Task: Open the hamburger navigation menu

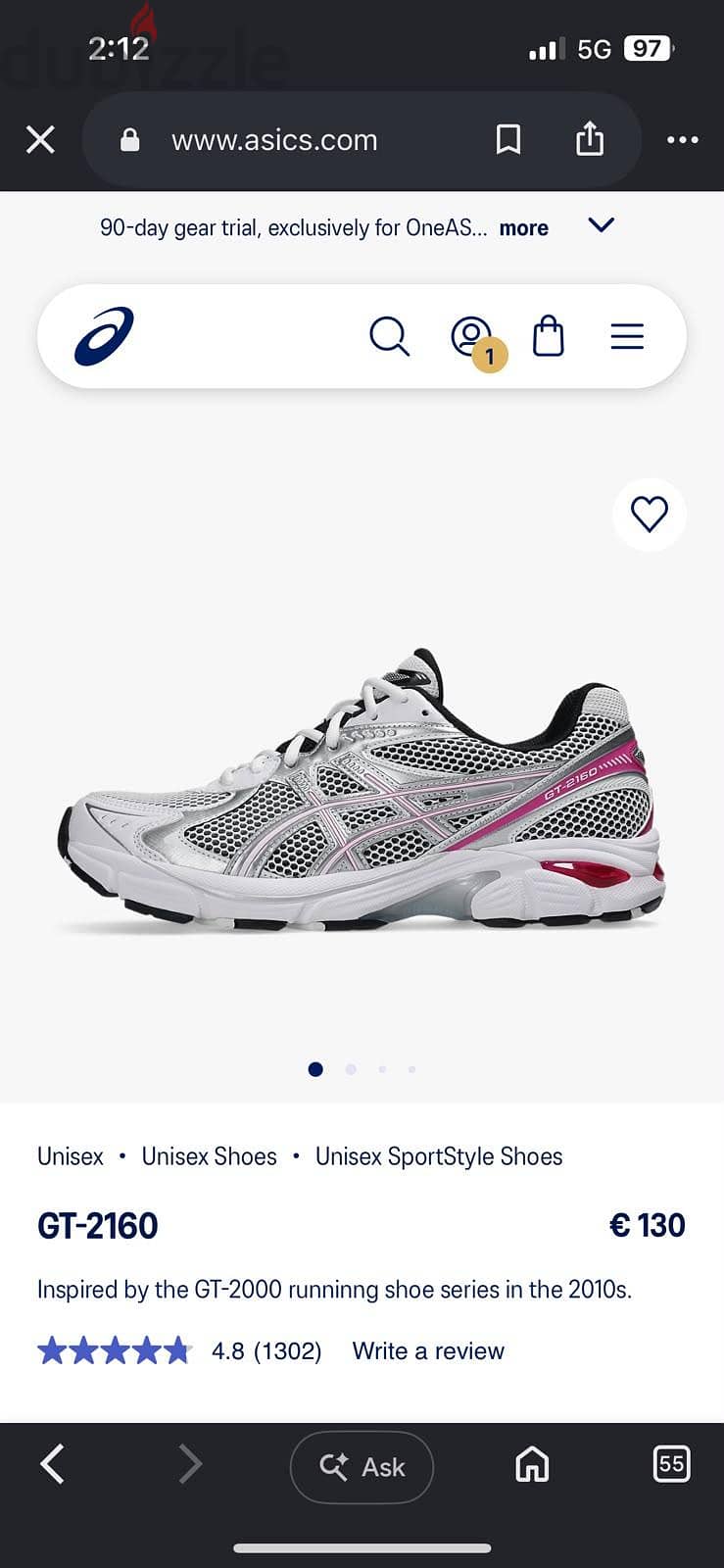Action: tap(627, 337)
